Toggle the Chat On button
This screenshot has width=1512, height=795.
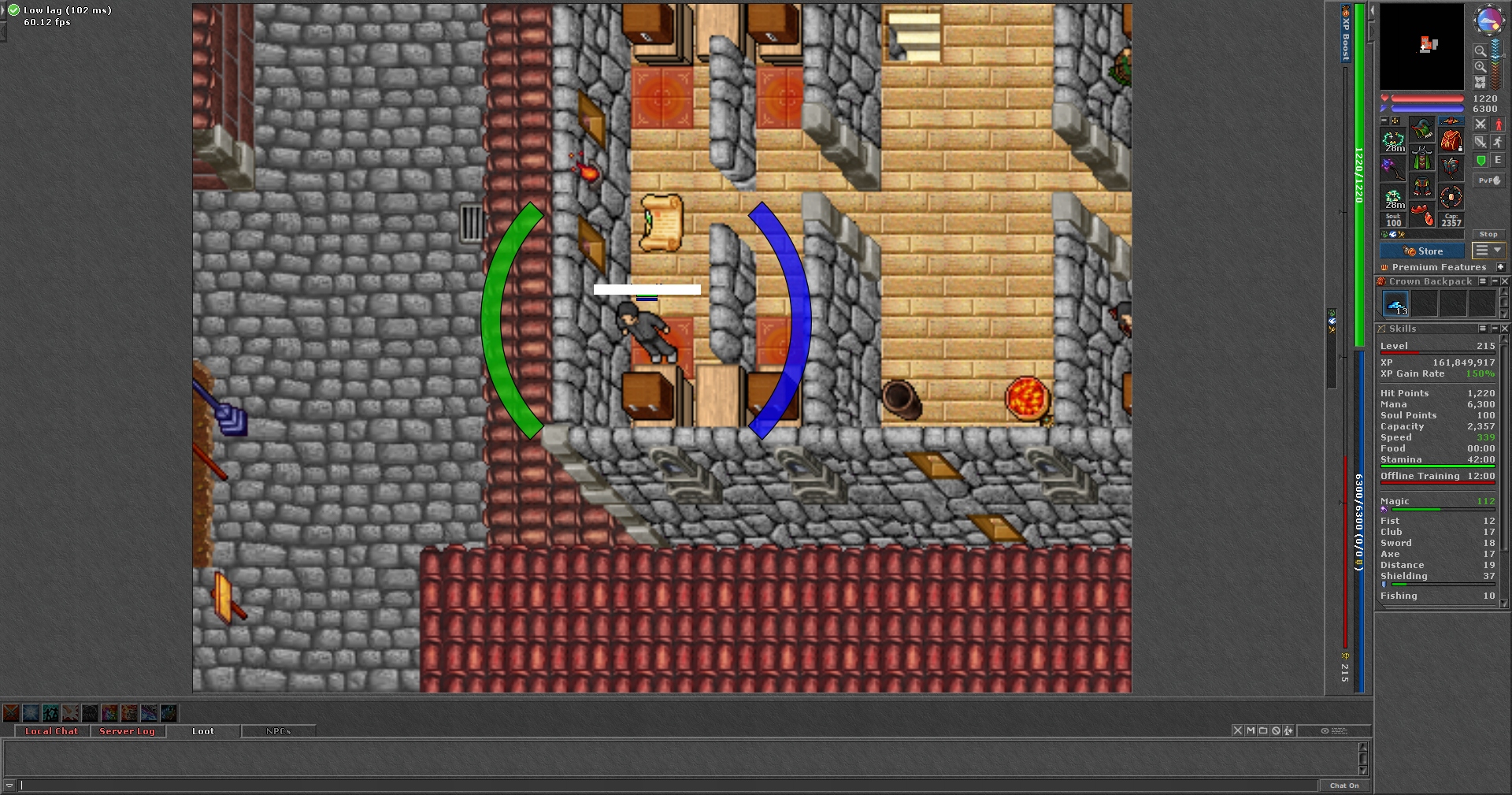click(1344, 786)
